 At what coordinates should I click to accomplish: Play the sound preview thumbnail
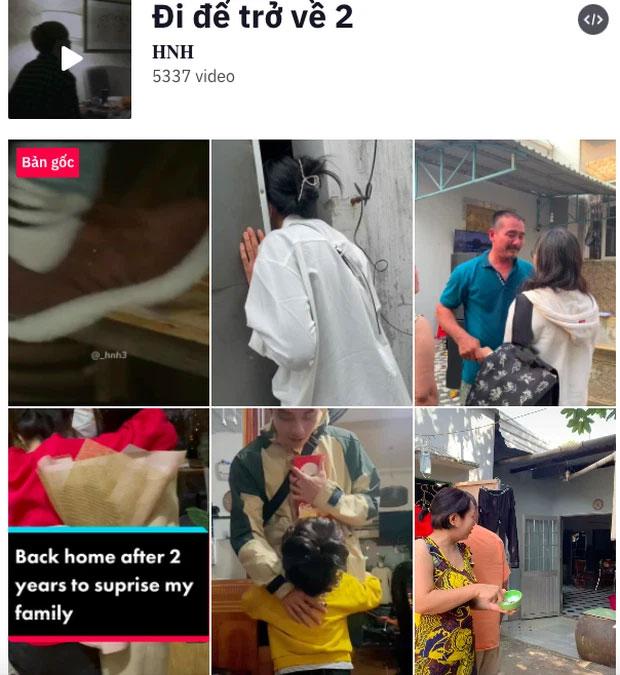tap(70, 59)
